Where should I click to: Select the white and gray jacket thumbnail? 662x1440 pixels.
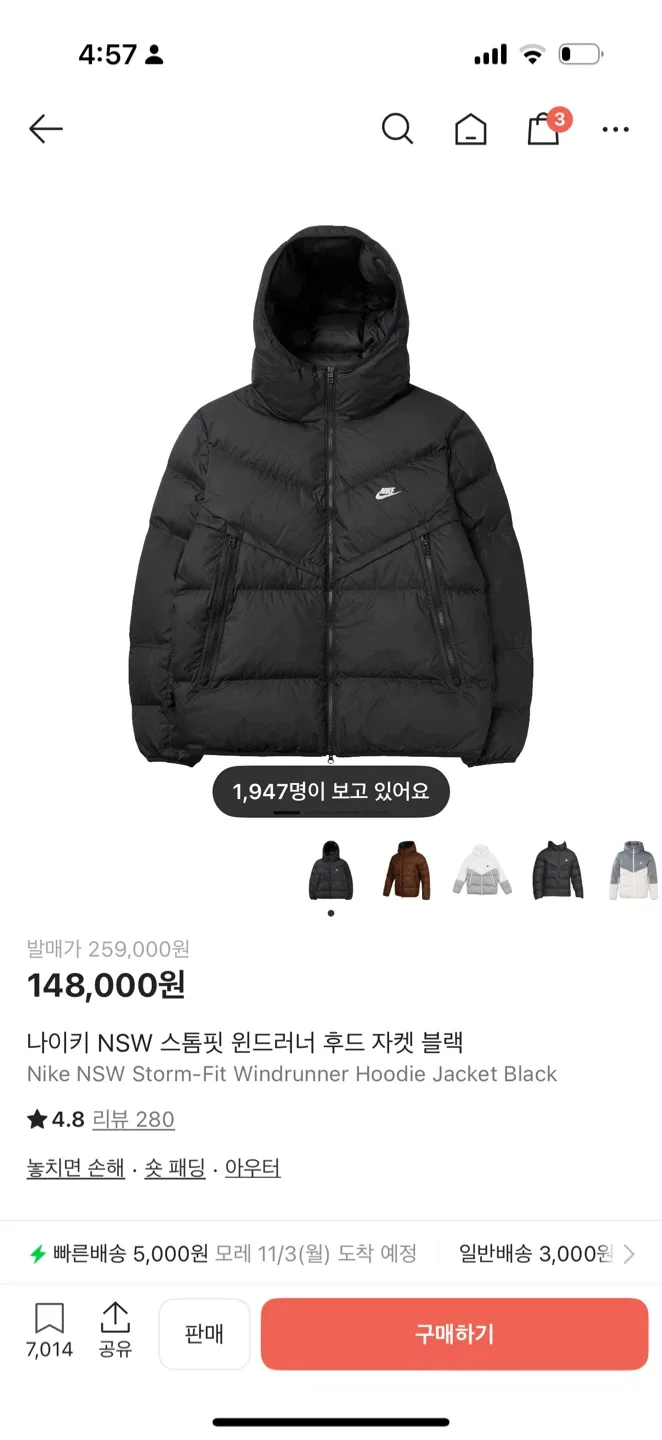click(482, 870)
